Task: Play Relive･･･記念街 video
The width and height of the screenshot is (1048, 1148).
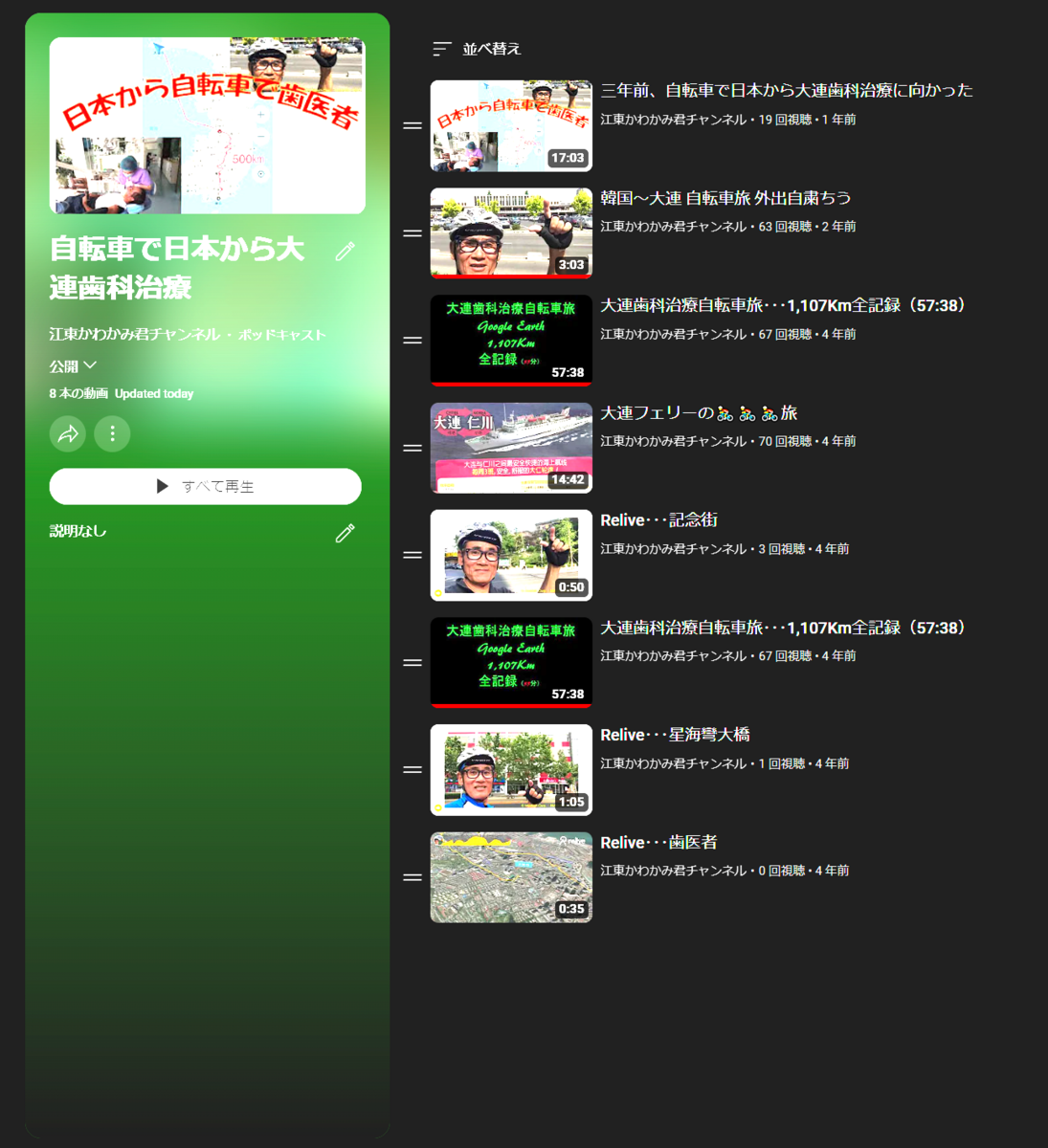Action: [x=658, y=520]
